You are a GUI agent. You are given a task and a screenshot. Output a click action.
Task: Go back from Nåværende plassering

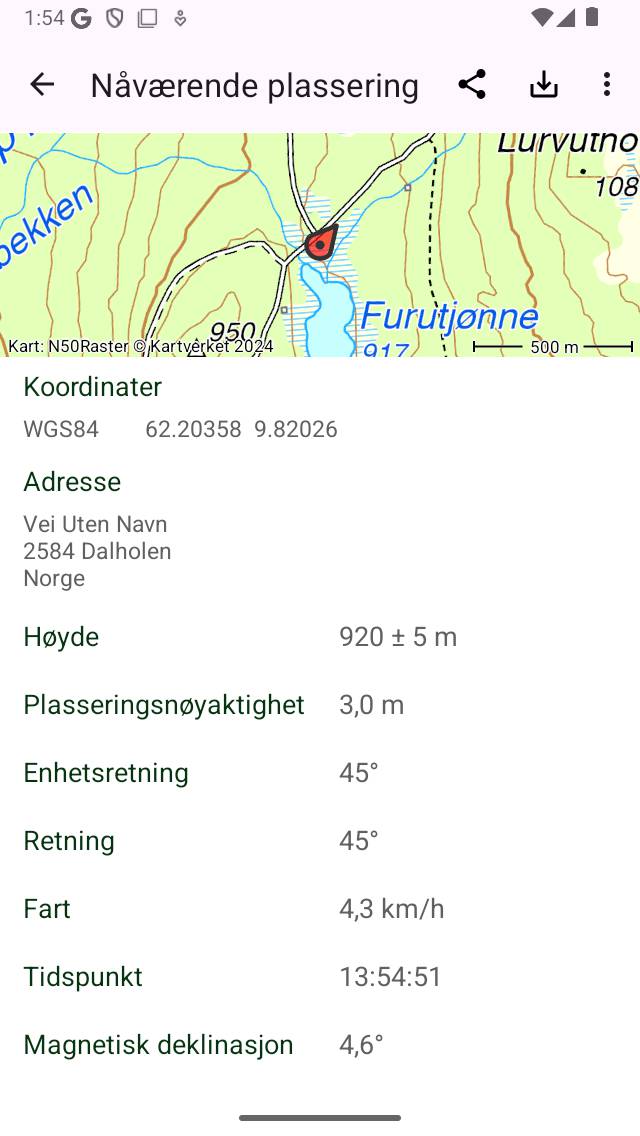[42, 85]
